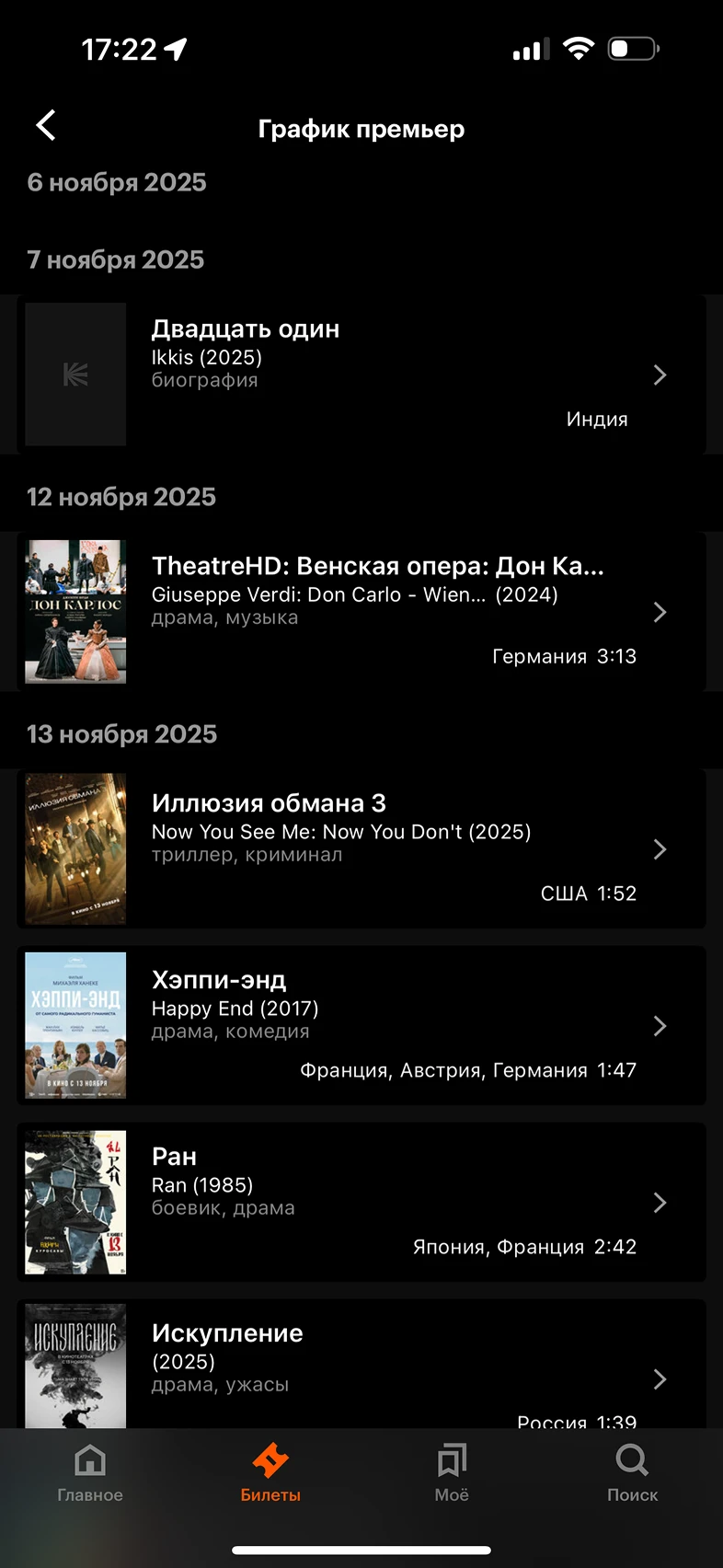Open the movie Двадцать один
The width and height of the screenshot is (723, 1568).
pyautogui.click(x=361, y=375)
